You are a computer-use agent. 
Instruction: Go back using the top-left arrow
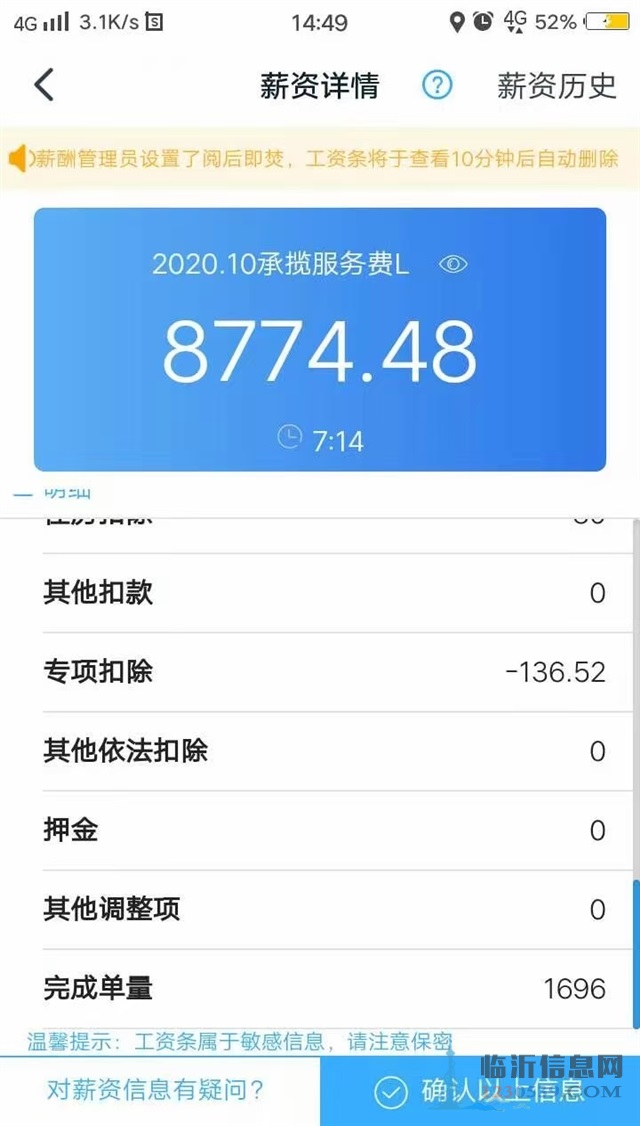44,85
